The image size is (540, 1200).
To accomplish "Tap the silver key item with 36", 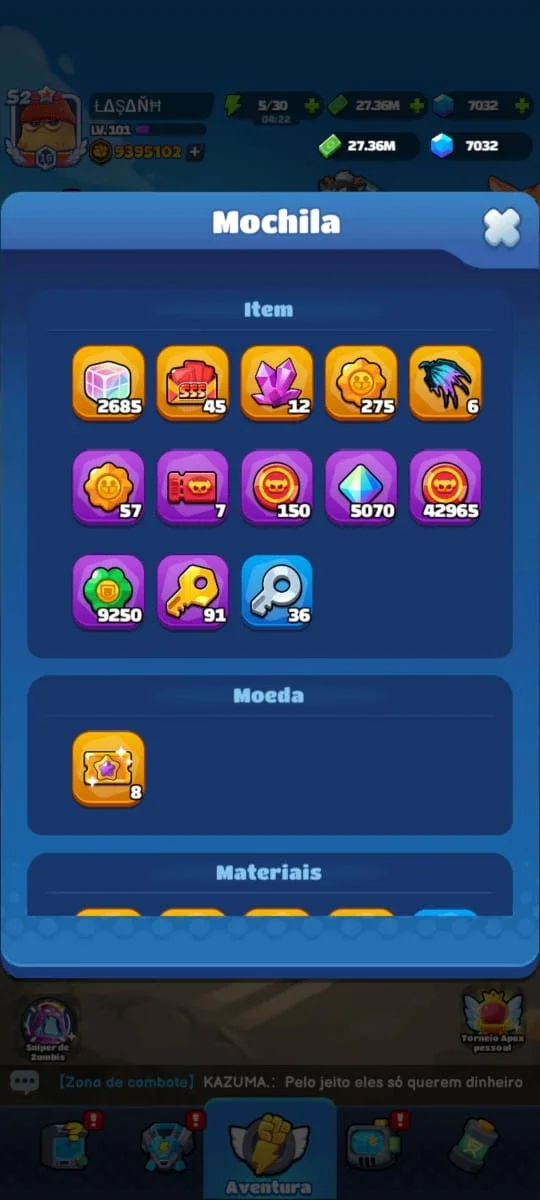I will pyautogui.click(x=277, y=592).
